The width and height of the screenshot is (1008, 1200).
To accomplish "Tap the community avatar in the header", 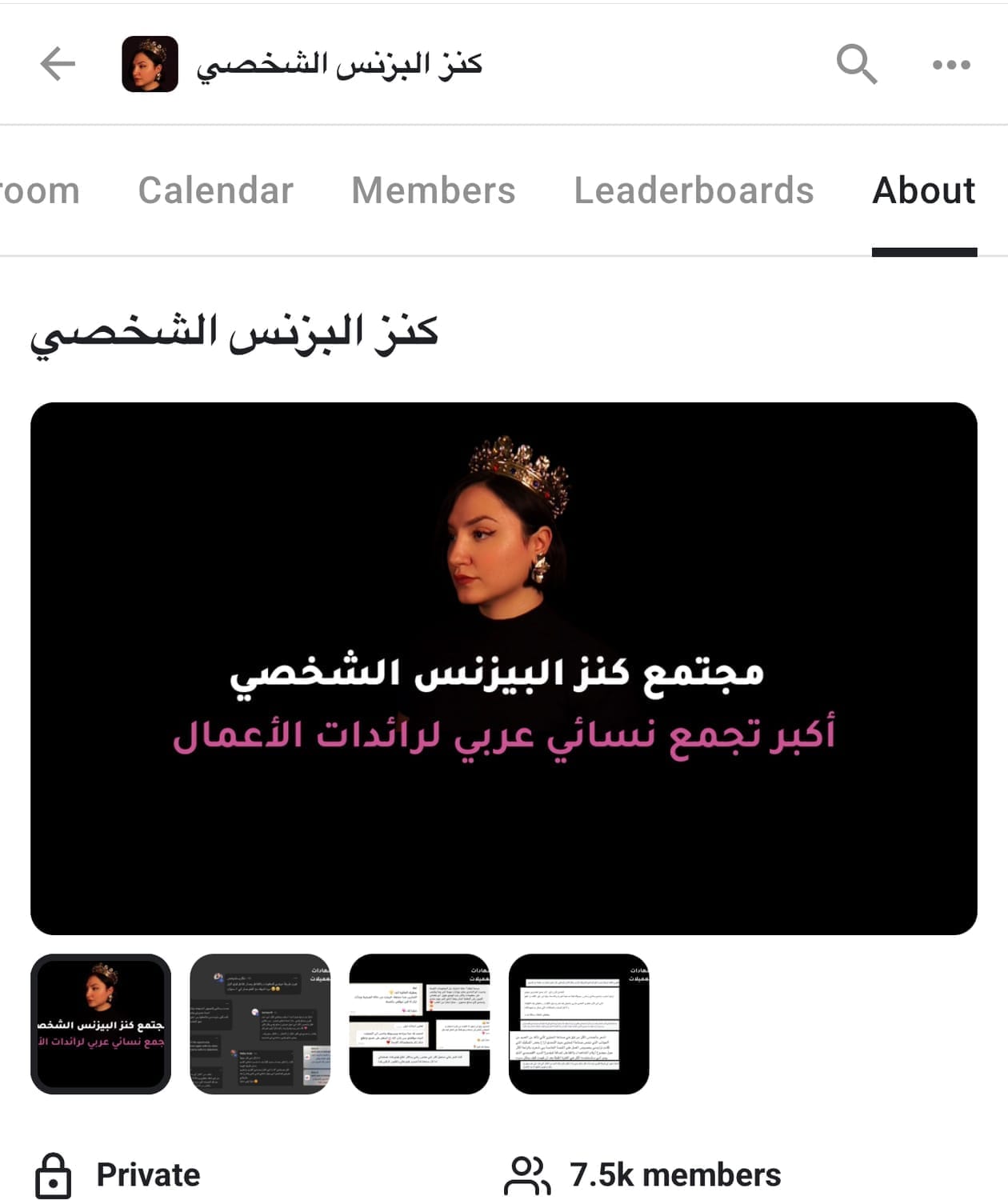I will (x=150, y=64).
